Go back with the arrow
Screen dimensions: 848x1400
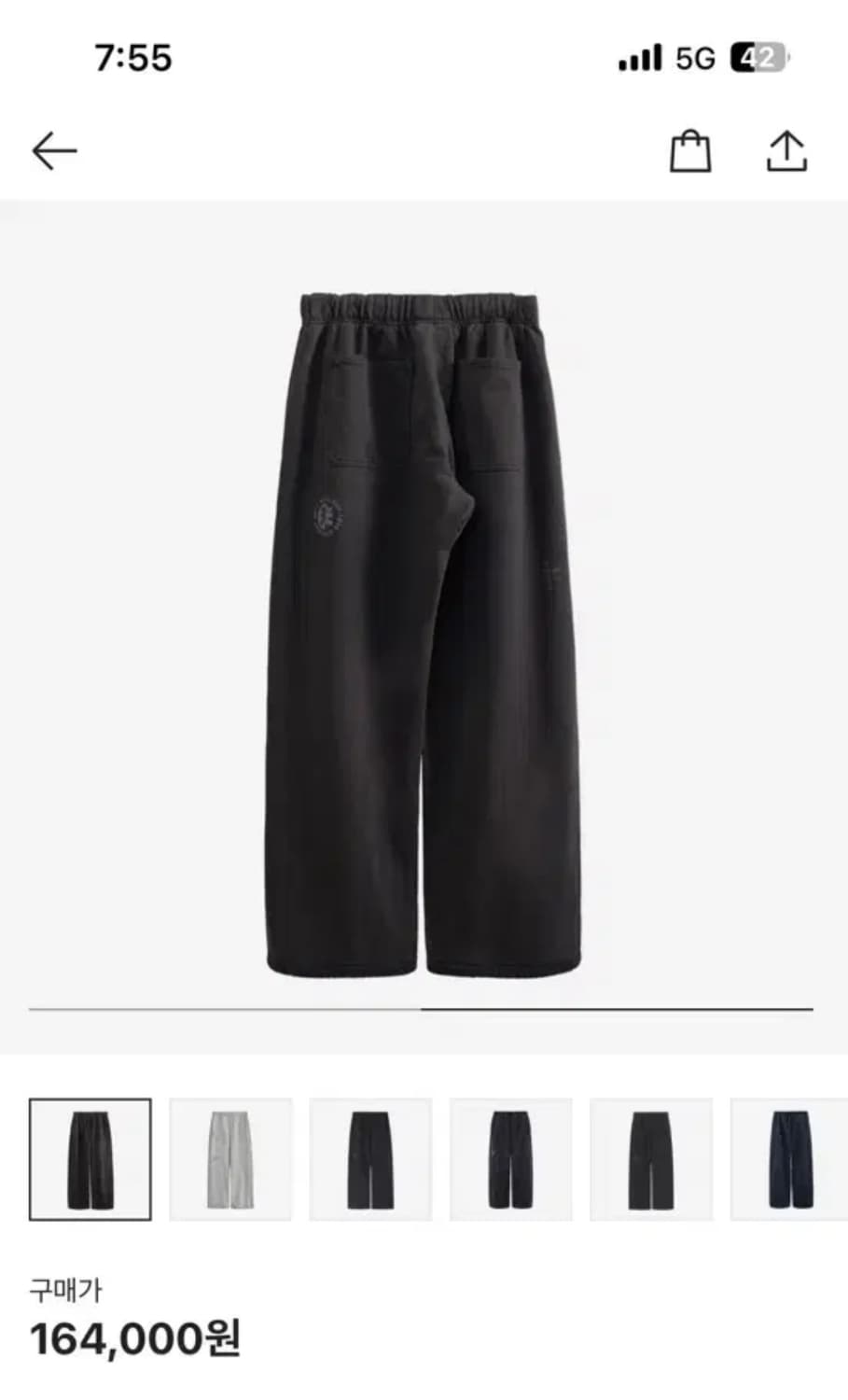pos(54,151)
